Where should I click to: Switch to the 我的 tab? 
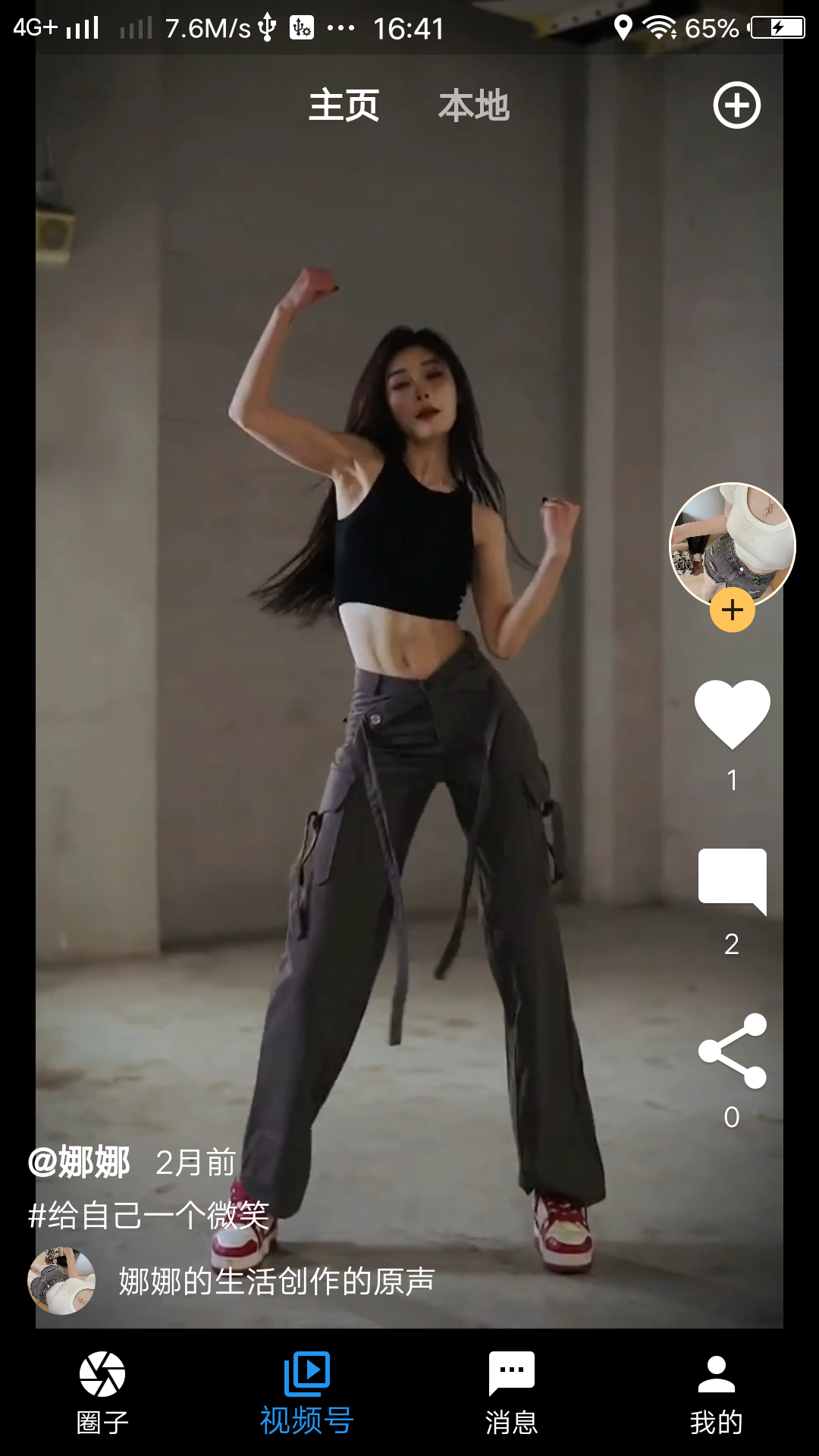717,1394
